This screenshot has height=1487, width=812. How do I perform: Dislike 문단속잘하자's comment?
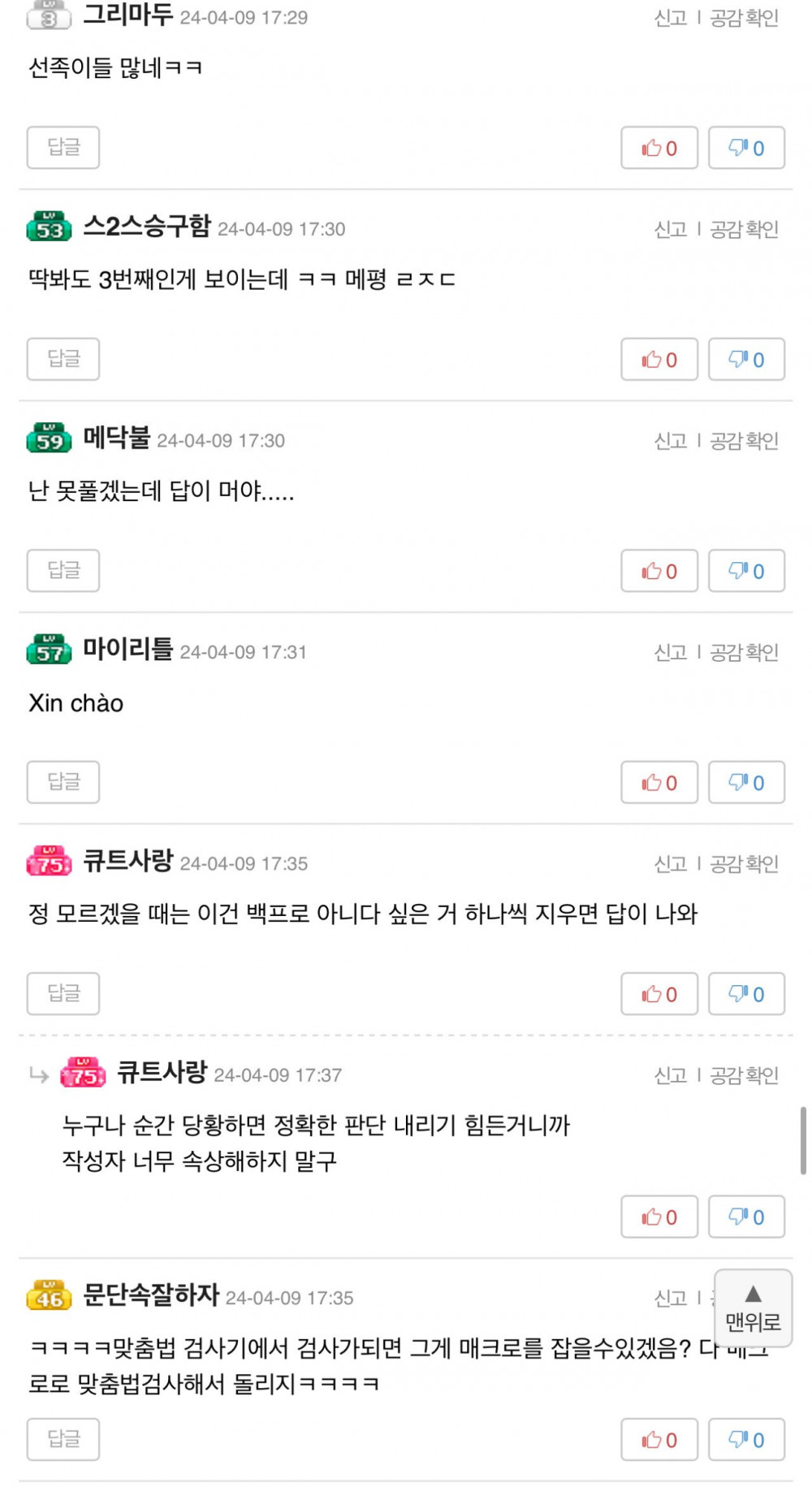(746, 1440)
